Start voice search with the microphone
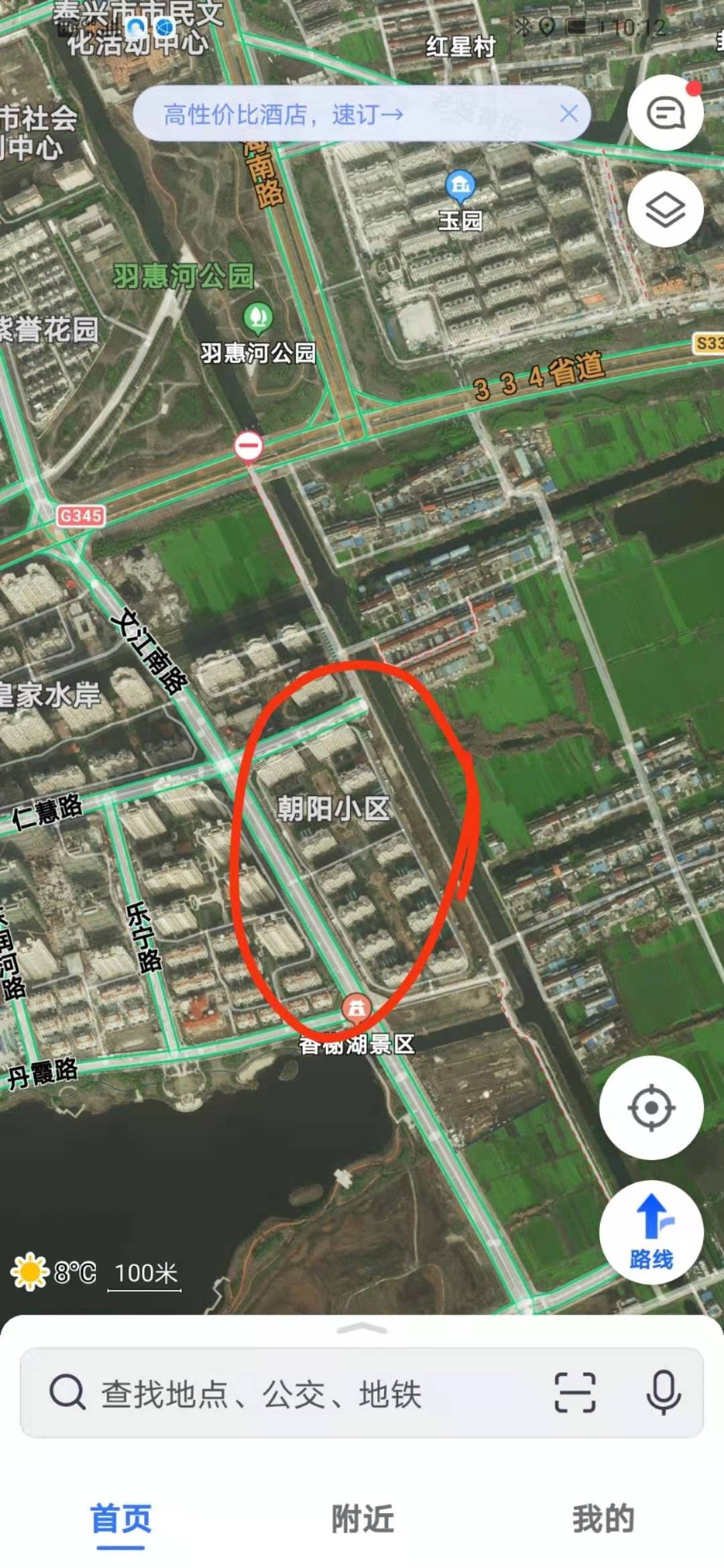Image resolution: width=724 pixels, height=1568 pixels. point(663,1393)
